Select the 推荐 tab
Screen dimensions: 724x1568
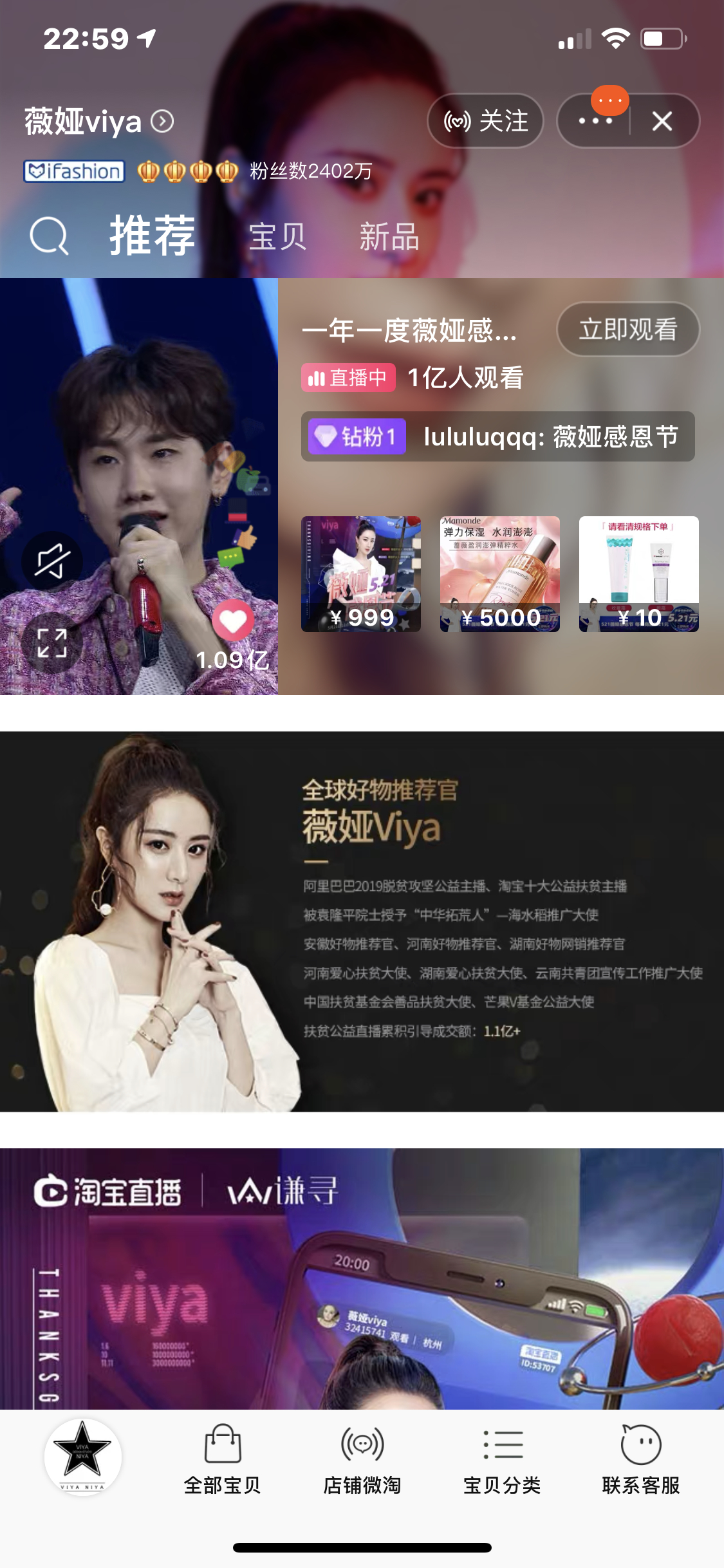(x=153, y=236)
